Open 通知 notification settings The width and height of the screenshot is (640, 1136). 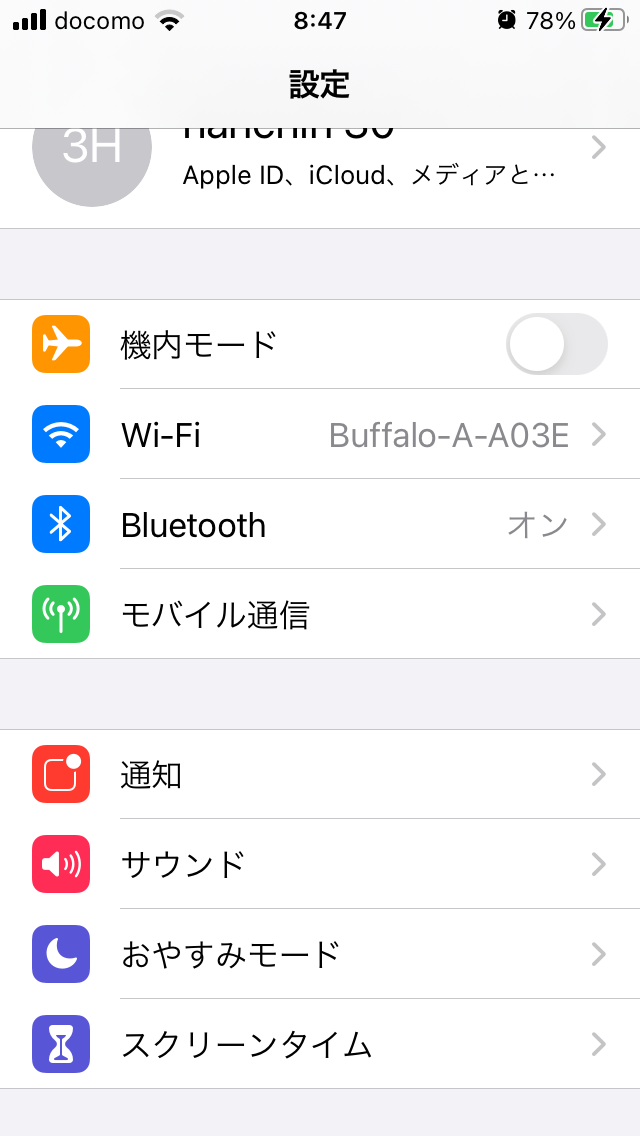click(320, 774)
